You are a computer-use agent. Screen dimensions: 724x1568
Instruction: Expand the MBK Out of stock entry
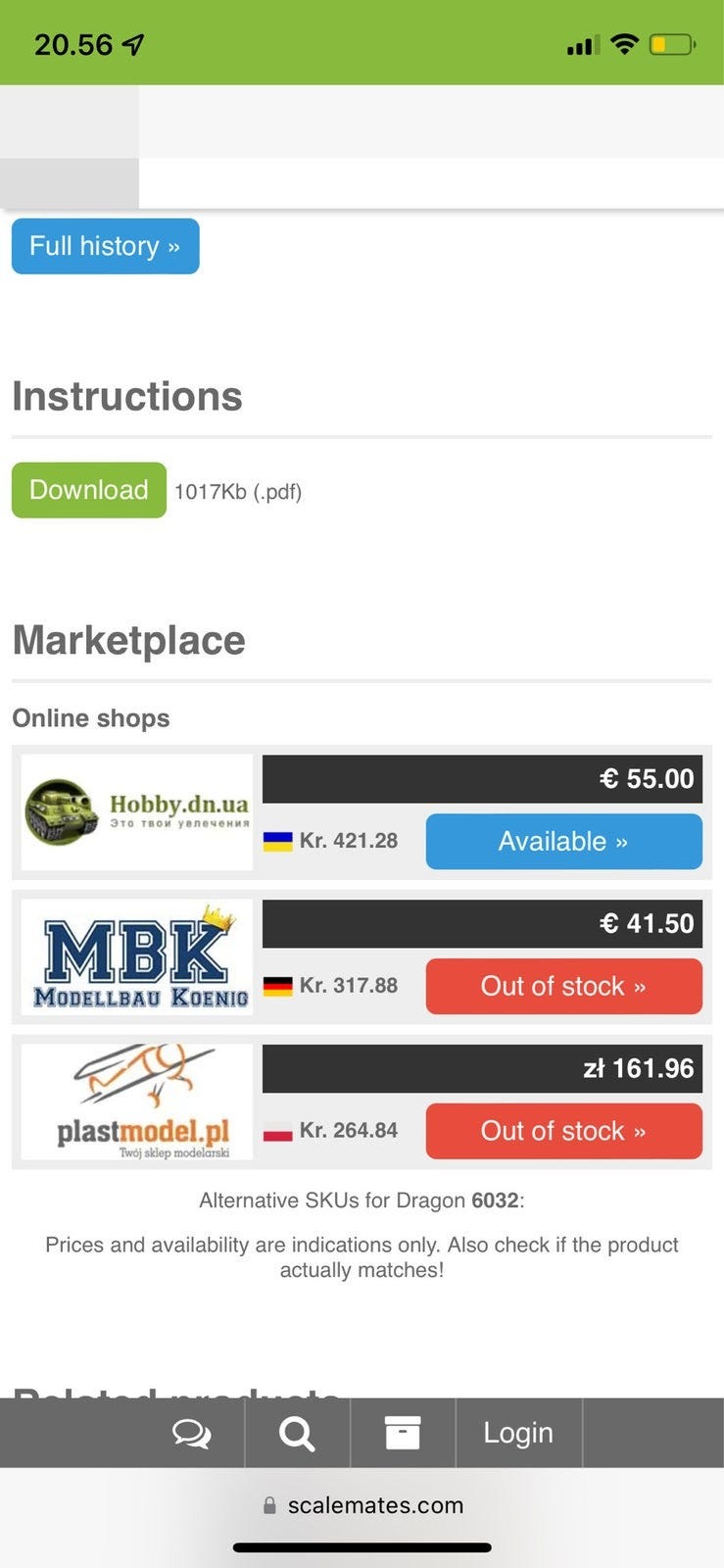click(x=563, y=986)
